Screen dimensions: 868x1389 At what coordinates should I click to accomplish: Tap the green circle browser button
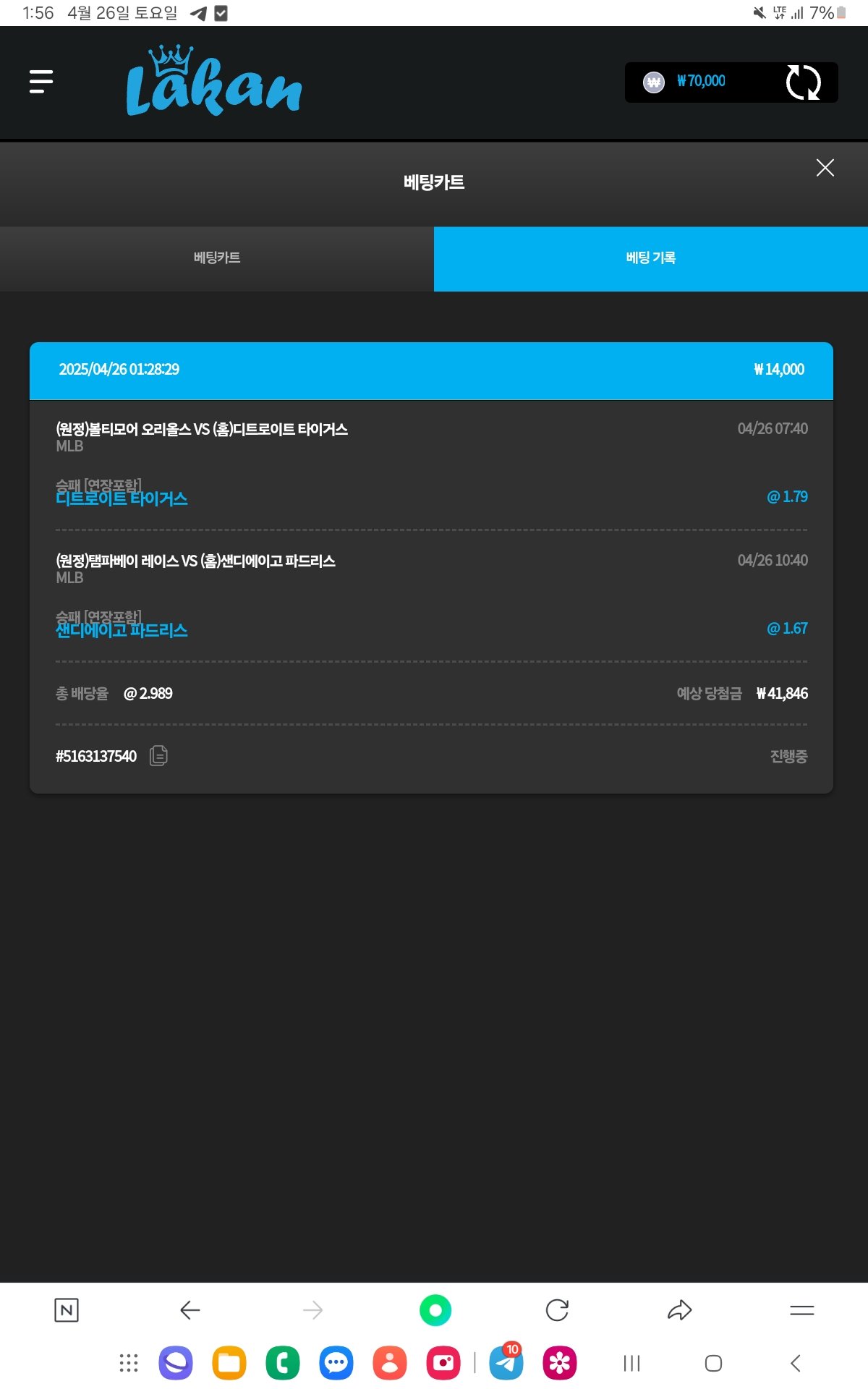pyautogui.click(x=435, y=1310)
